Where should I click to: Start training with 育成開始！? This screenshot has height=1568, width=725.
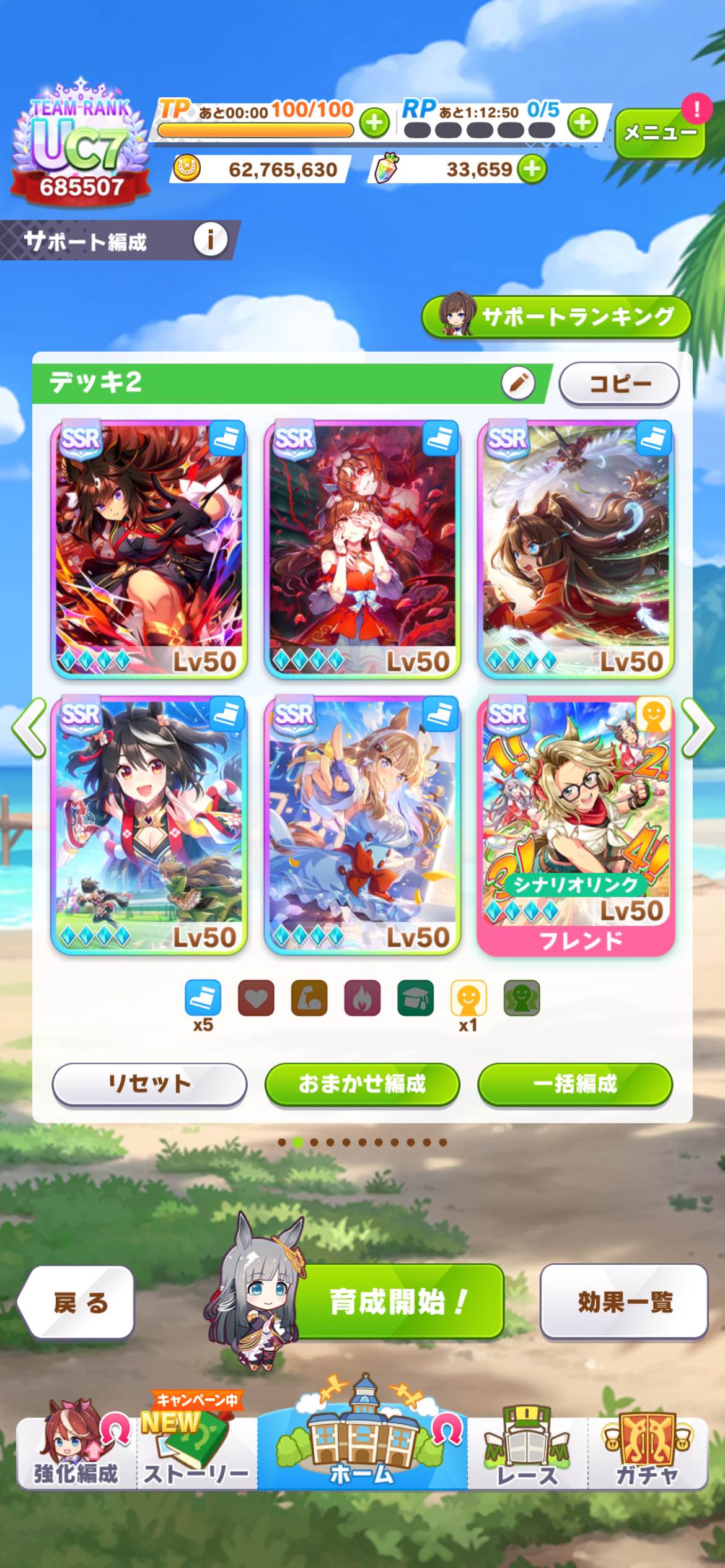tap(398, 1302)
